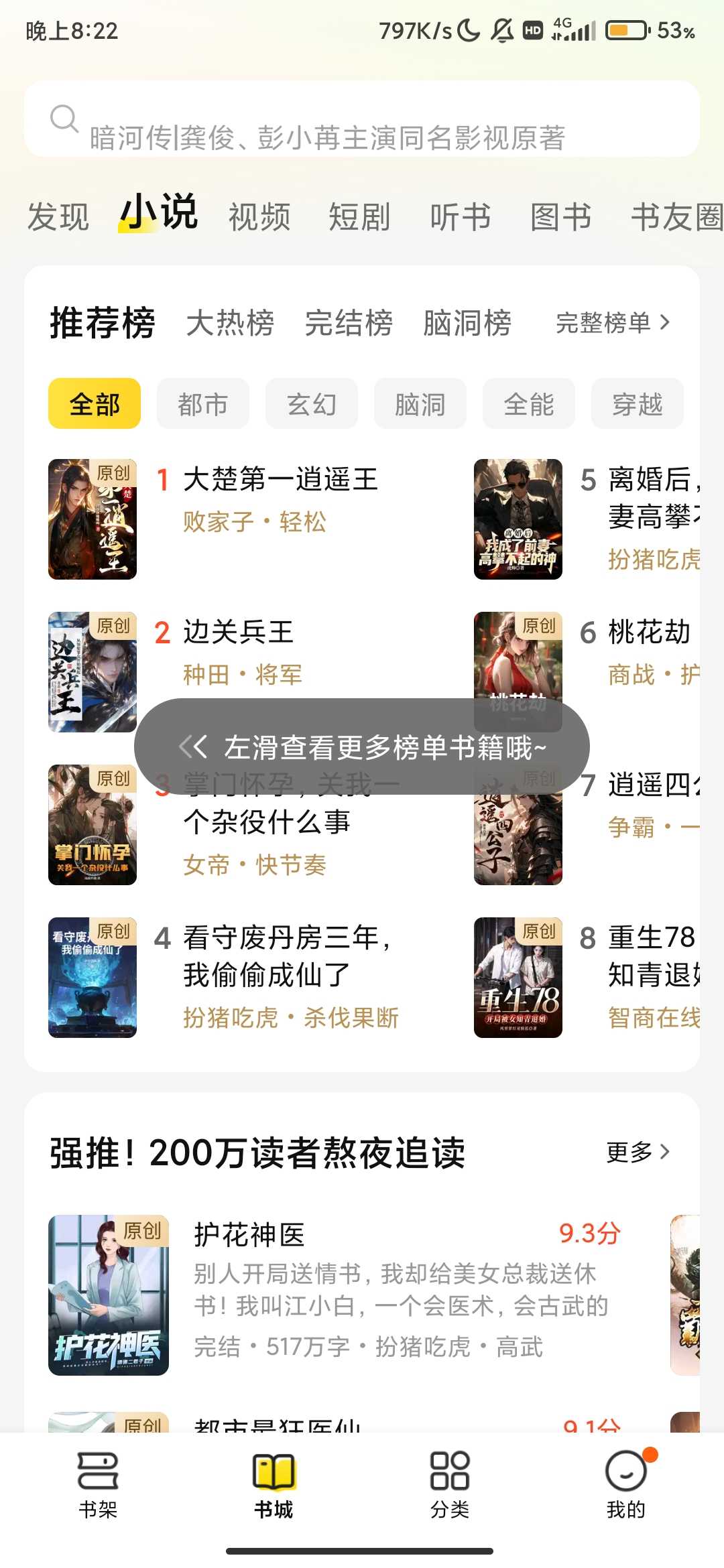Viewport: 724px width, 1568px height.
Task: Select the 完结榜 ranking tab
Action: click(349, 323)
